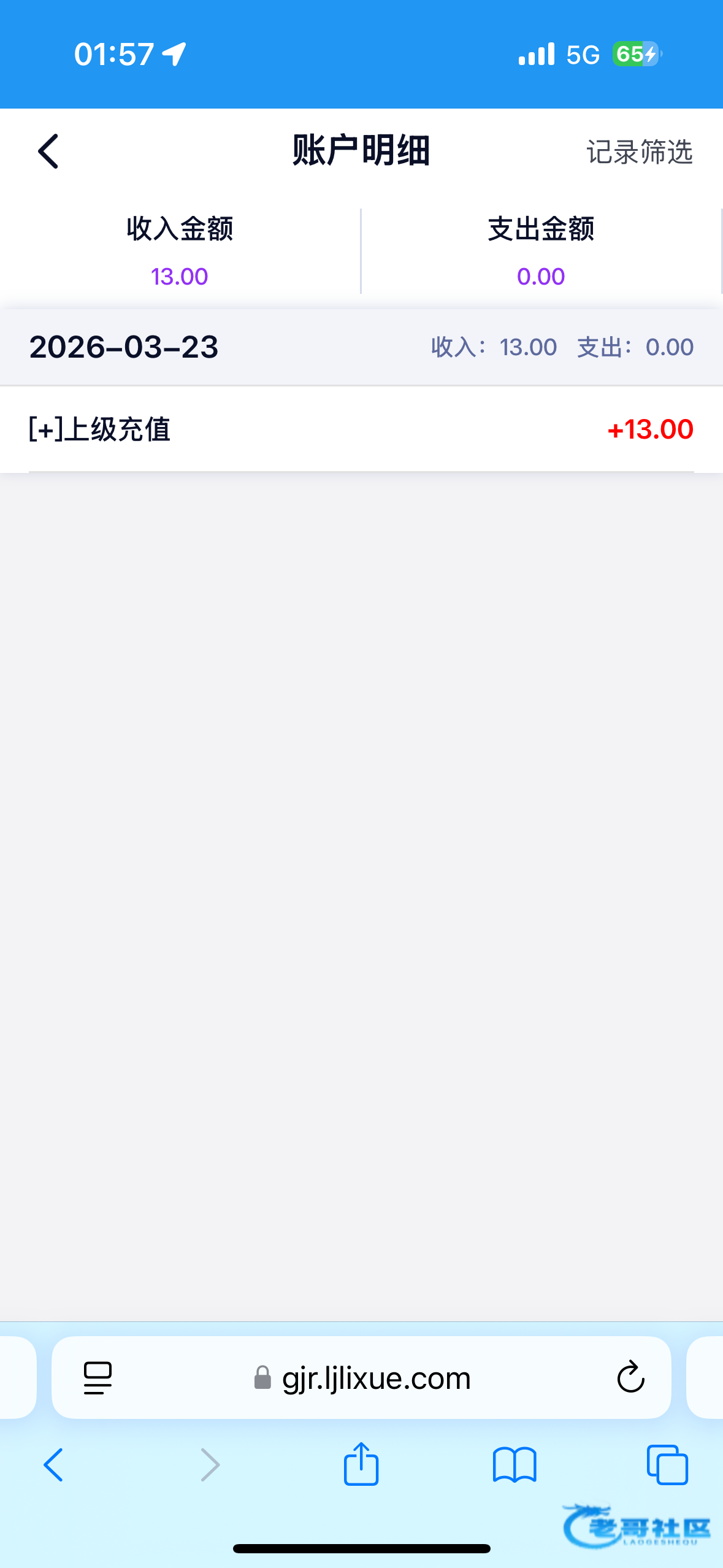Reload the web page
The height and width of the screenshot is (1568, 723).
click(x=630, y=1377)
